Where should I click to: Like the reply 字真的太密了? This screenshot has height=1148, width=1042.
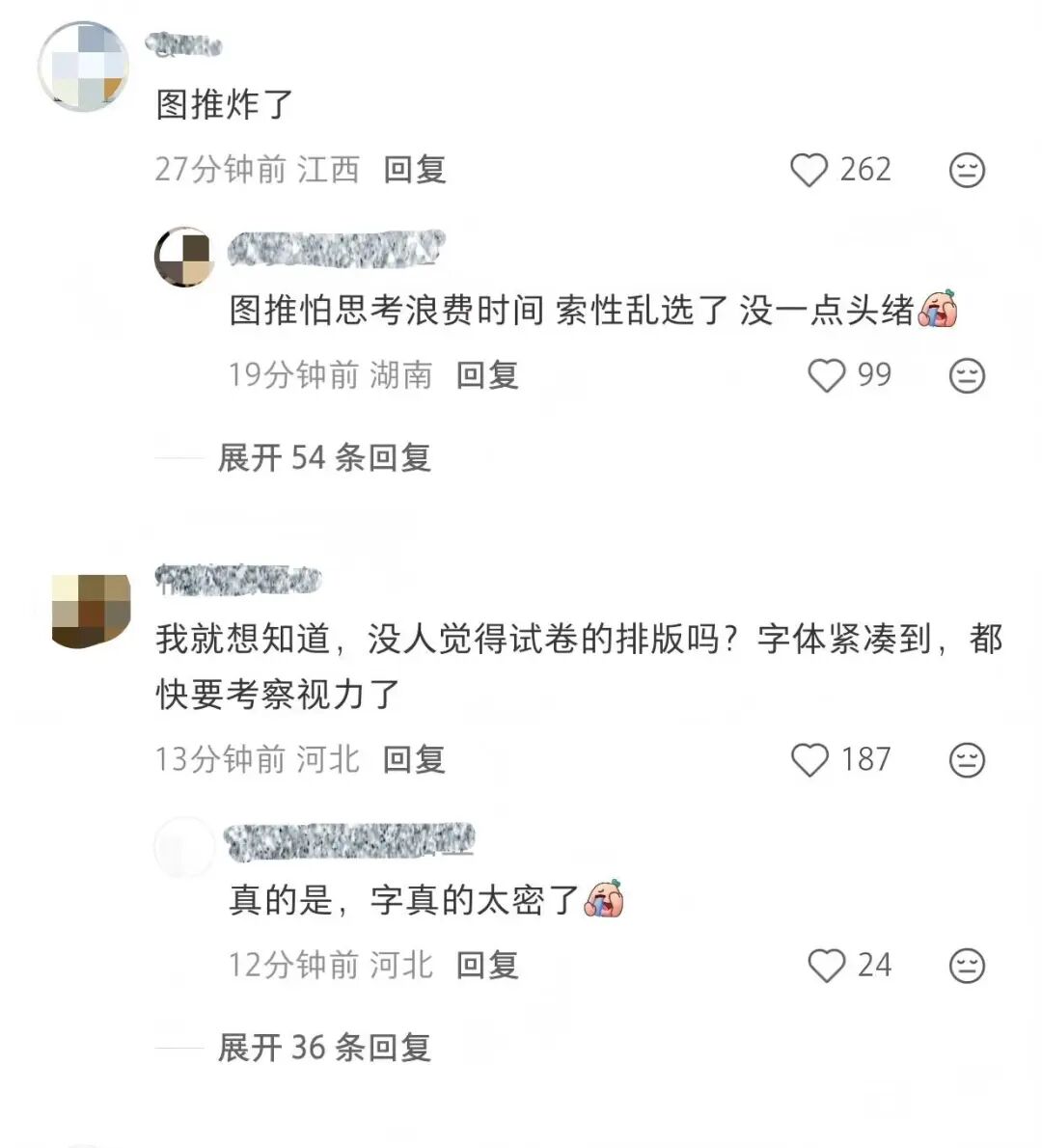click(x=826, y=965)
